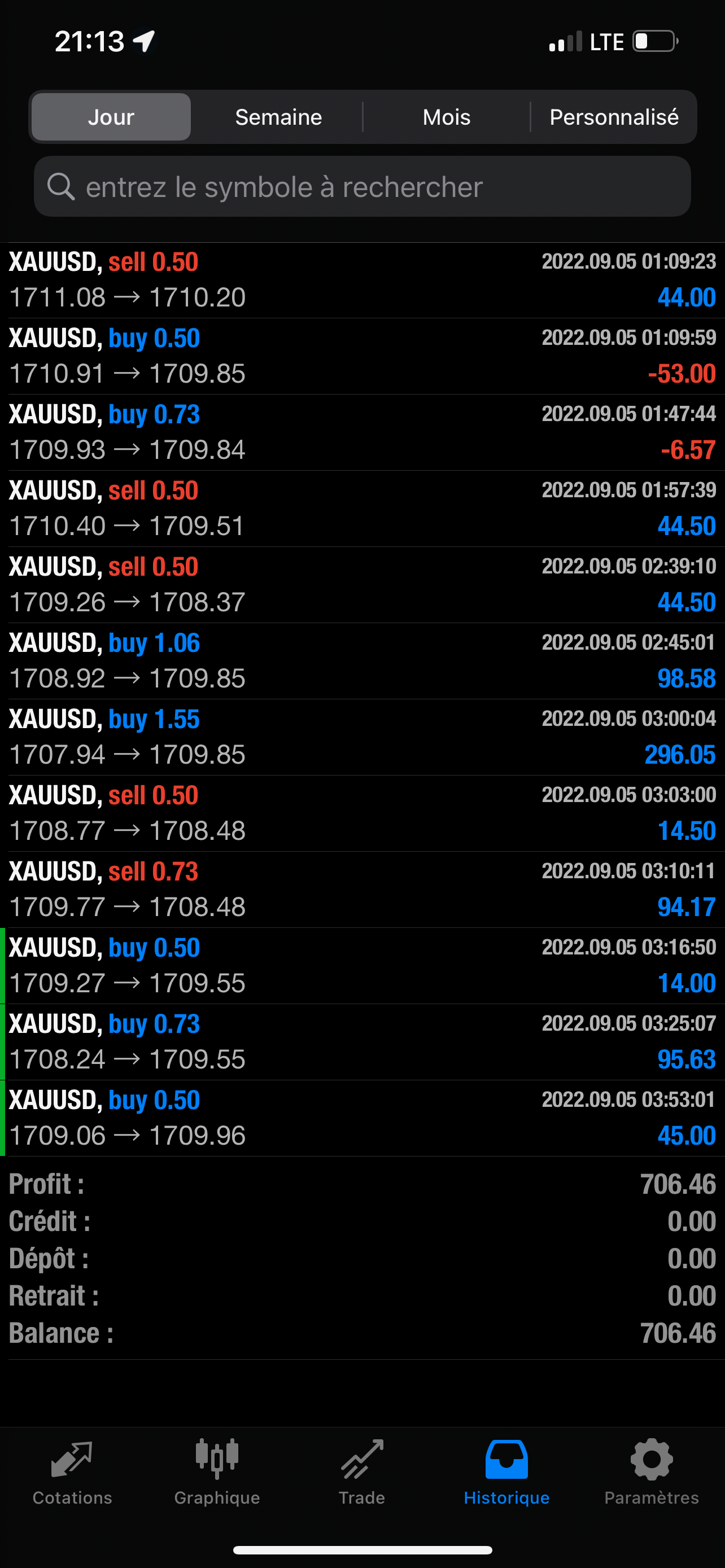
Task: Switch to the Semaine period
Action: coord(278,117)
